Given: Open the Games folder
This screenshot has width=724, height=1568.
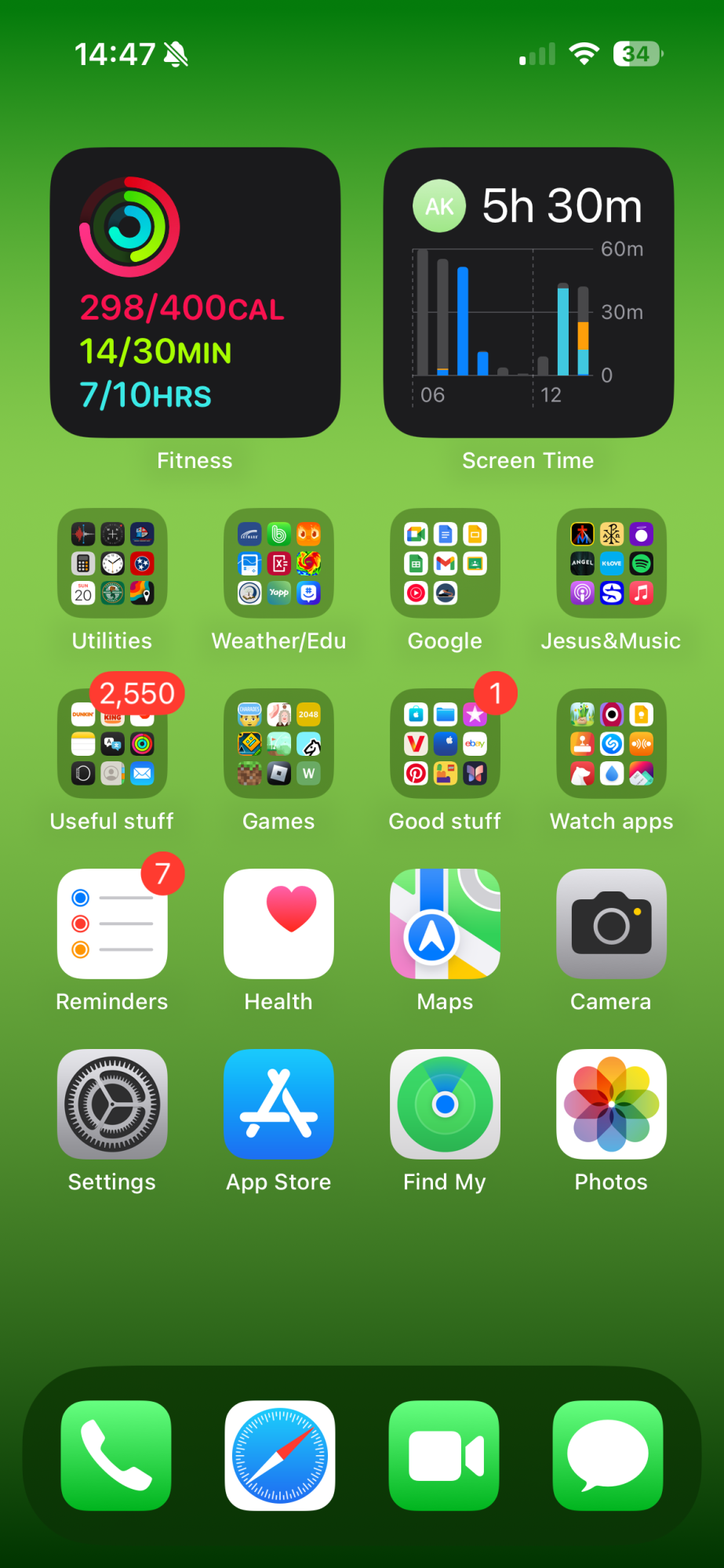Looking at the screenshot, I should 278,743.
